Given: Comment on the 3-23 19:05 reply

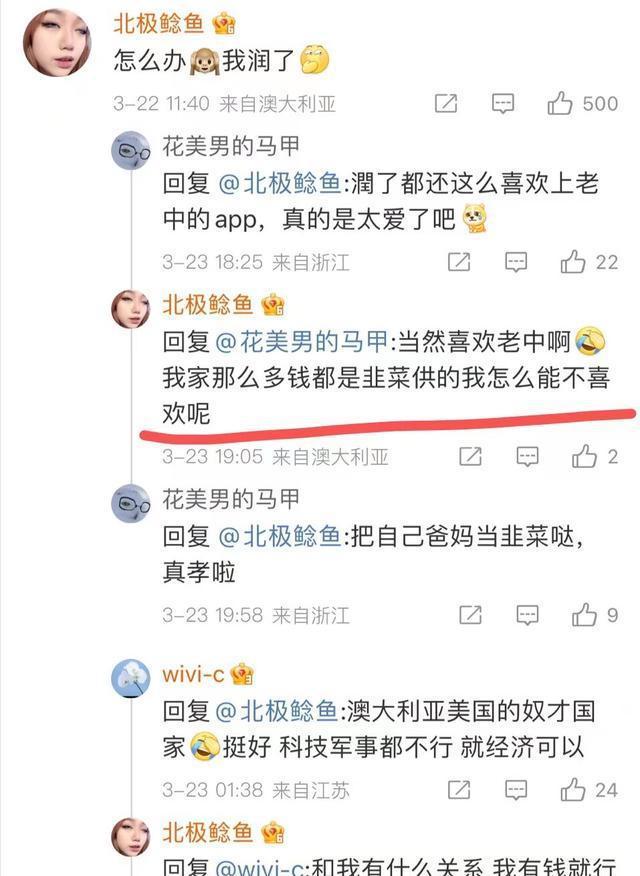Looking at the screenshot, I should [527, 457].
